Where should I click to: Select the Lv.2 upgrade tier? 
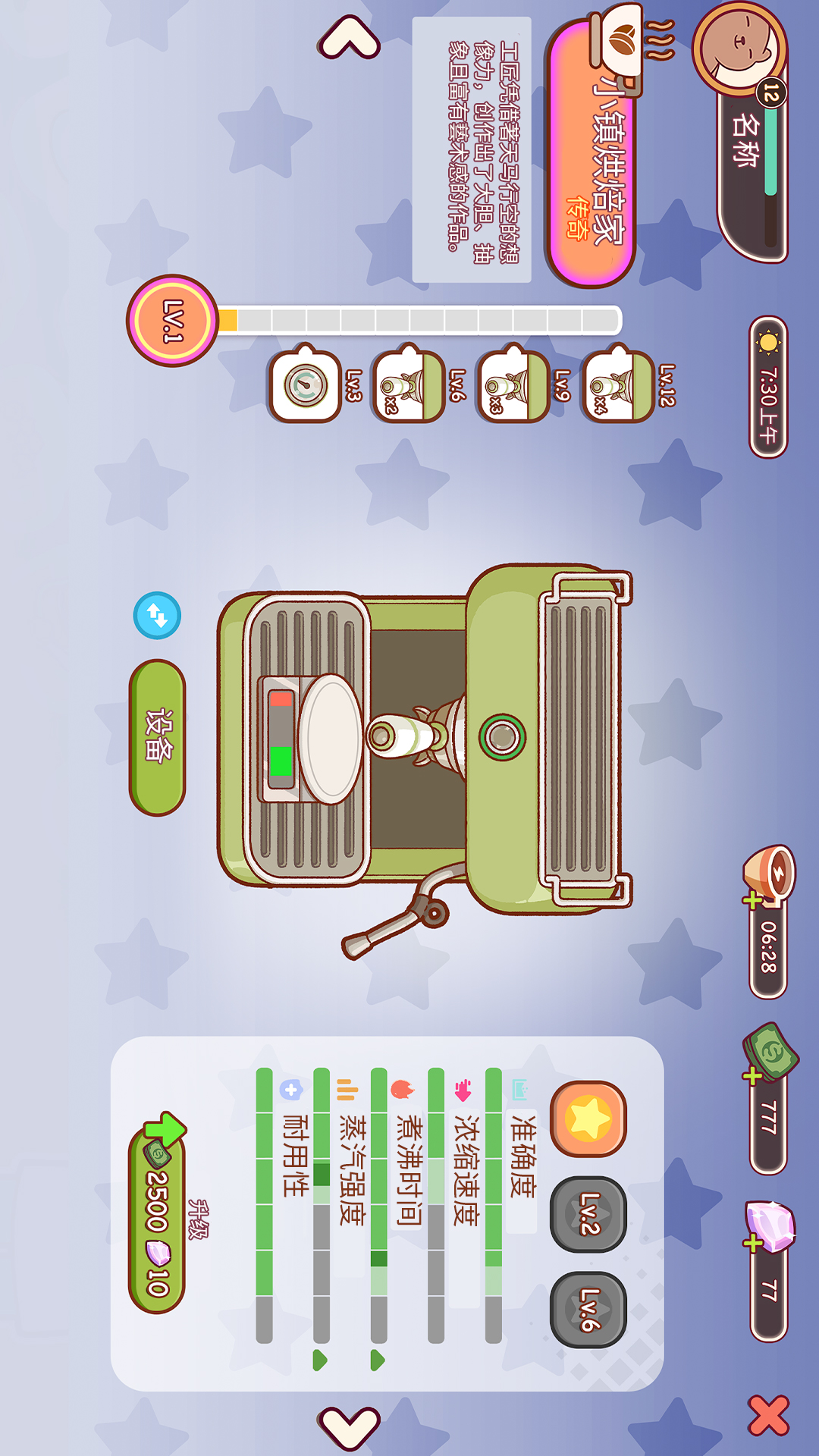(x=588, y=1214)
